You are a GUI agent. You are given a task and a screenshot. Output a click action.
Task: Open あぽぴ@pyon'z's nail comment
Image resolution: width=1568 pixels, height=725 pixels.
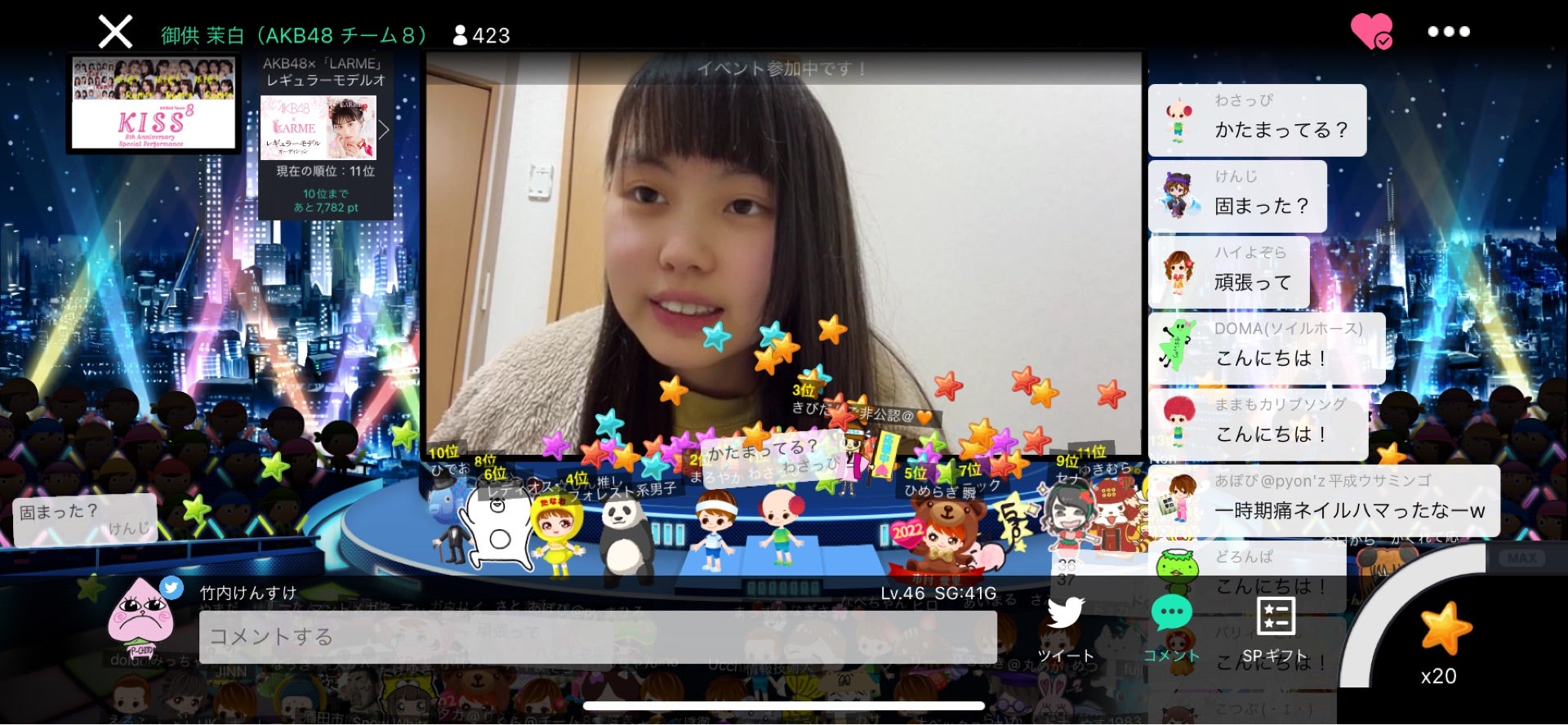click(1324, 501)
